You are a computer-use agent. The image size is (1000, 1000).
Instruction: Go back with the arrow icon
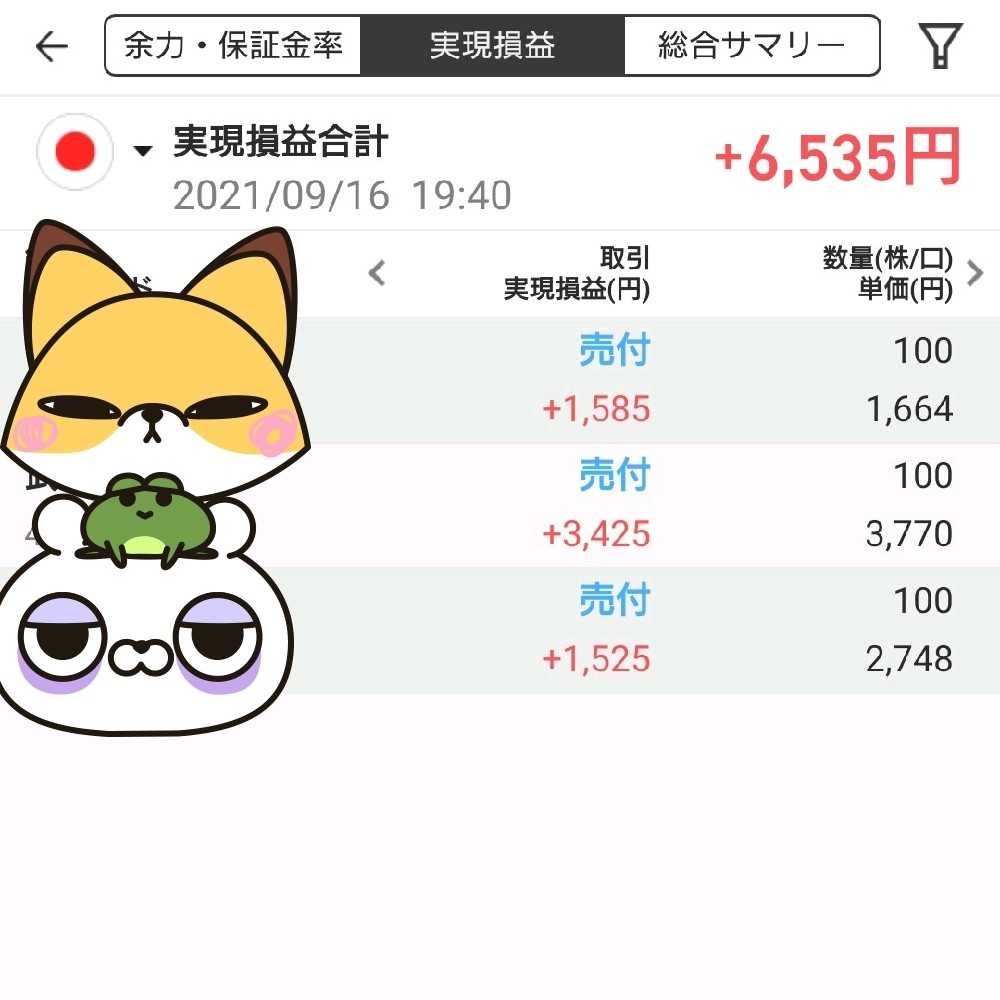pyautogui.click(x=51, y=46)
